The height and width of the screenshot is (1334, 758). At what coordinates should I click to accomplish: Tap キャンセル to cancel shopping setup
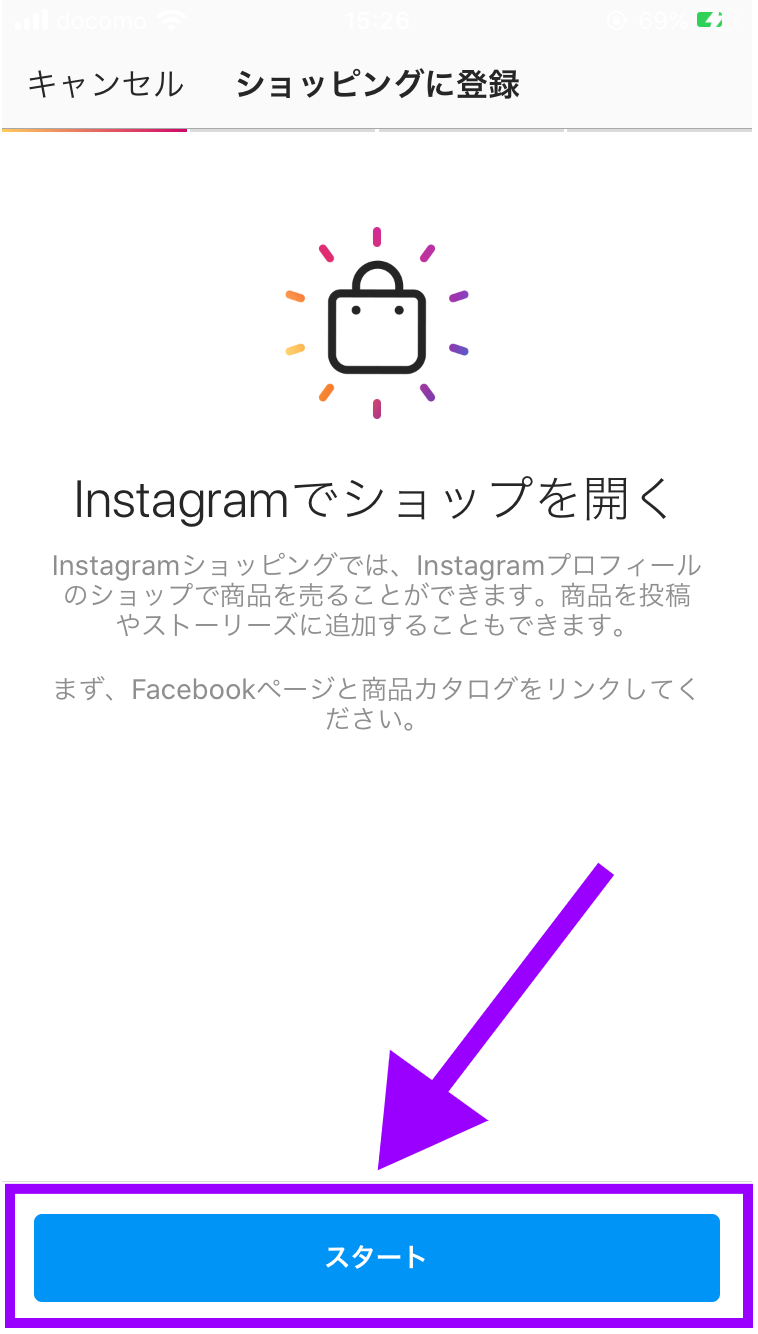pos(105,84)
